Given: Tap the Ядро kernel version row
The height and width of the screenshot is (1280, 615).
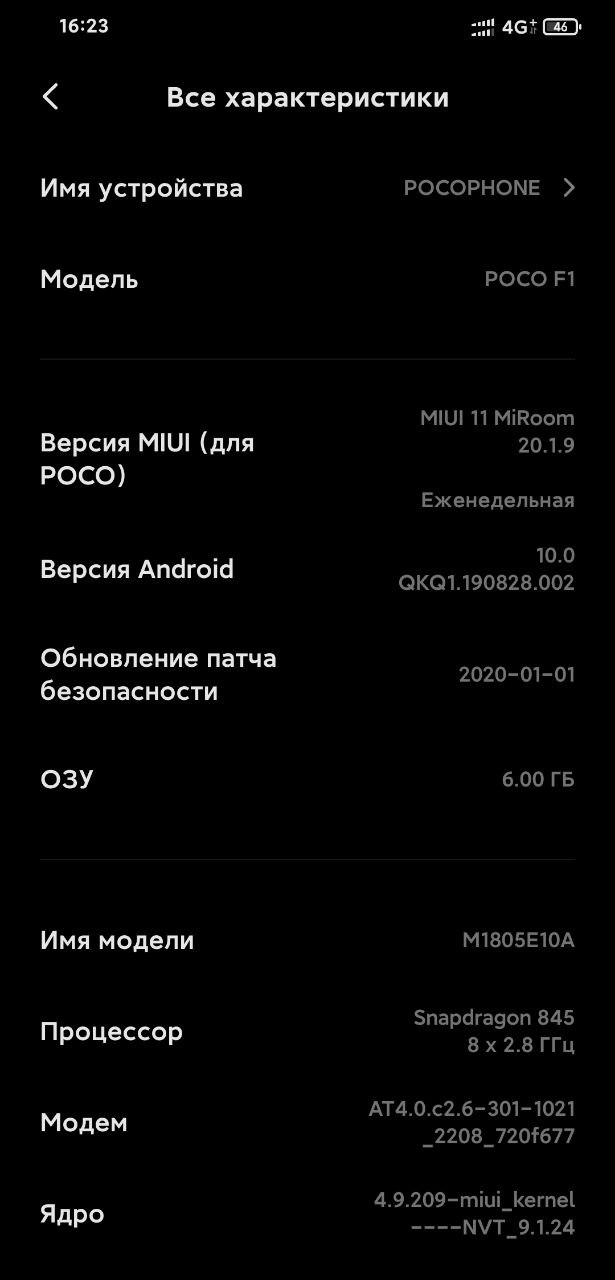Looking at the screenshot, I should pos(307,1214).
